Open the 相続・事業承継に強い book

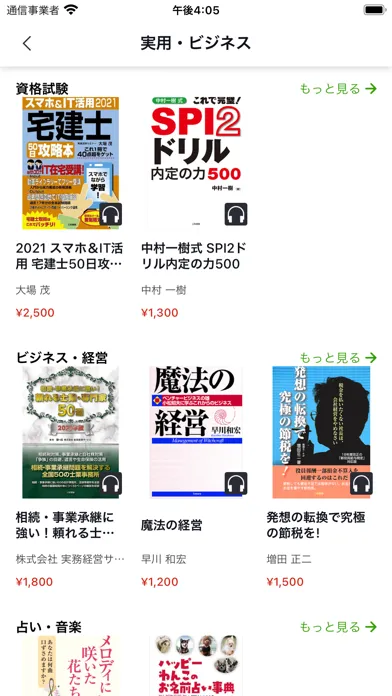click(x=71, y=432)
